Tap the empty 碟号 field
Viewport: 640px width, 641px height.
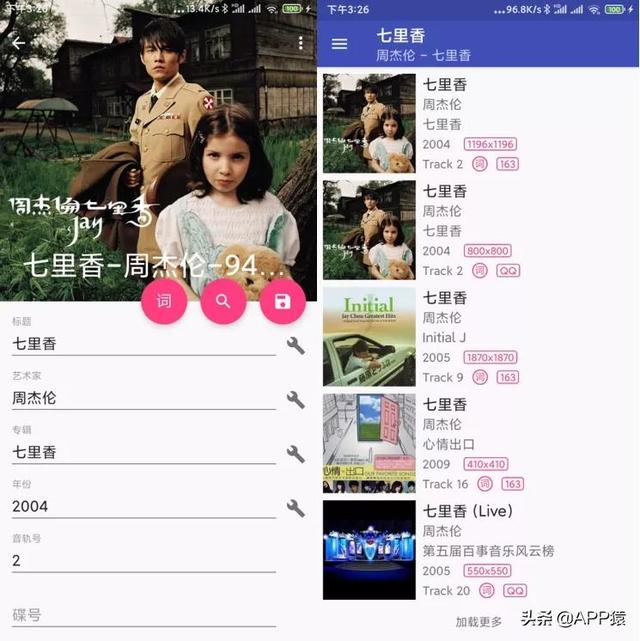tap(140, 614)
